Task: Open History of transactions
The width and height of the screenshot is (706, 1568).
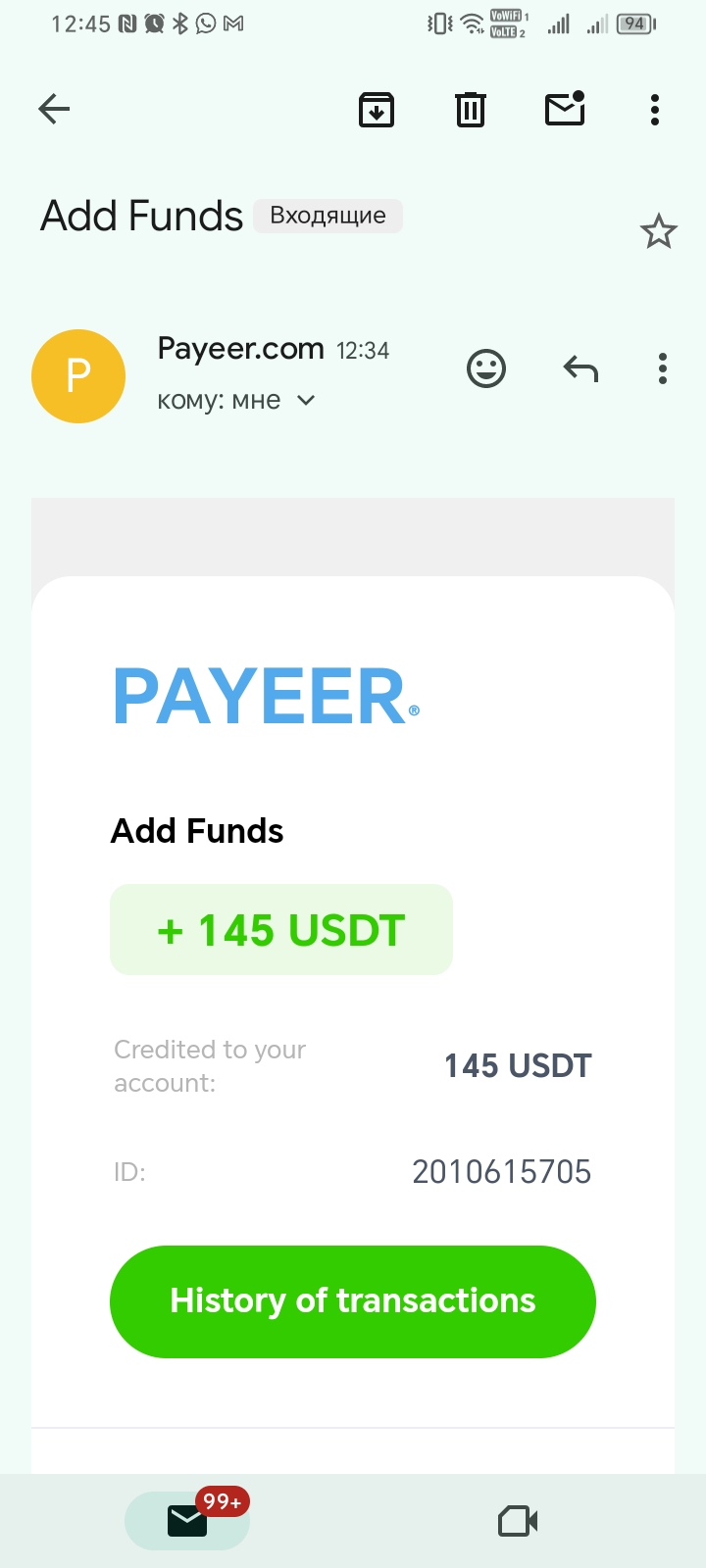Action: pos(353,1301)
